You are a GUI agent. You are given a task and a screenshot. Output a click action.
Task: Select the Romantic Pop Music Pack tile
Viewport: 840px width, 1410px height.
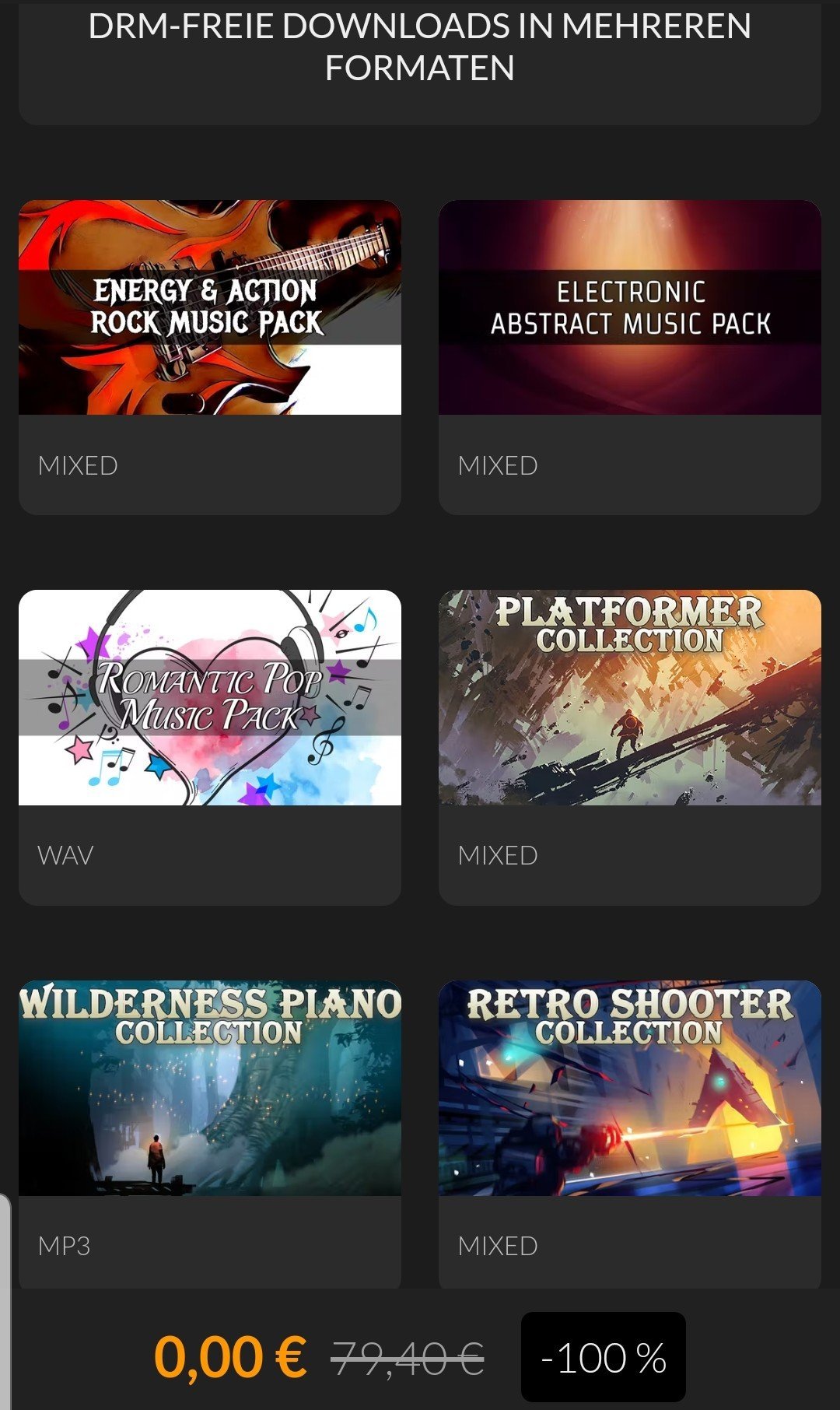pos(210,747)
